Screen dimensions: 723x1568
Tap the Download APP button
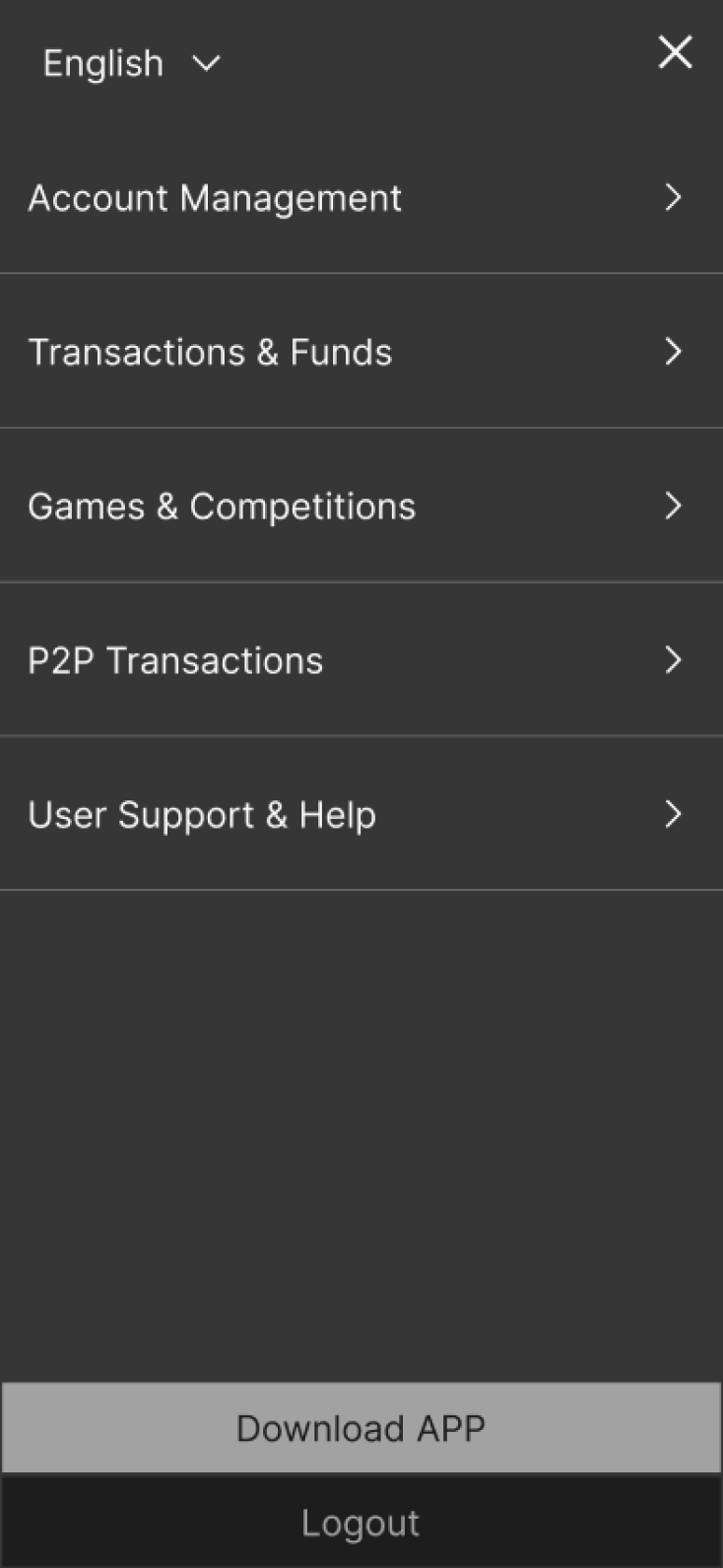tap(361, 1428)
